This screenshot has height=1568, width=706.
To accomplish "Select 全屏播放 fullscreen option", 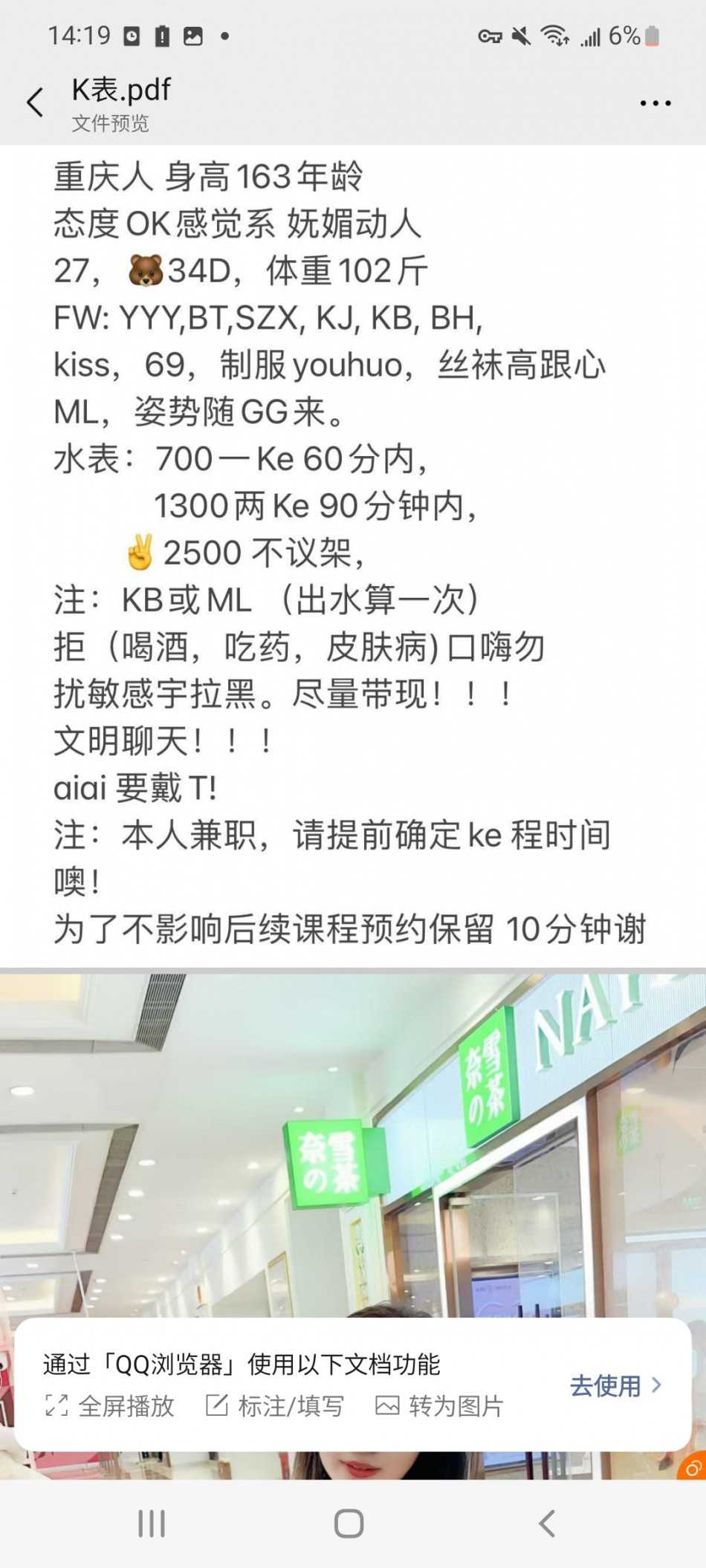I will pos(110,1405).
